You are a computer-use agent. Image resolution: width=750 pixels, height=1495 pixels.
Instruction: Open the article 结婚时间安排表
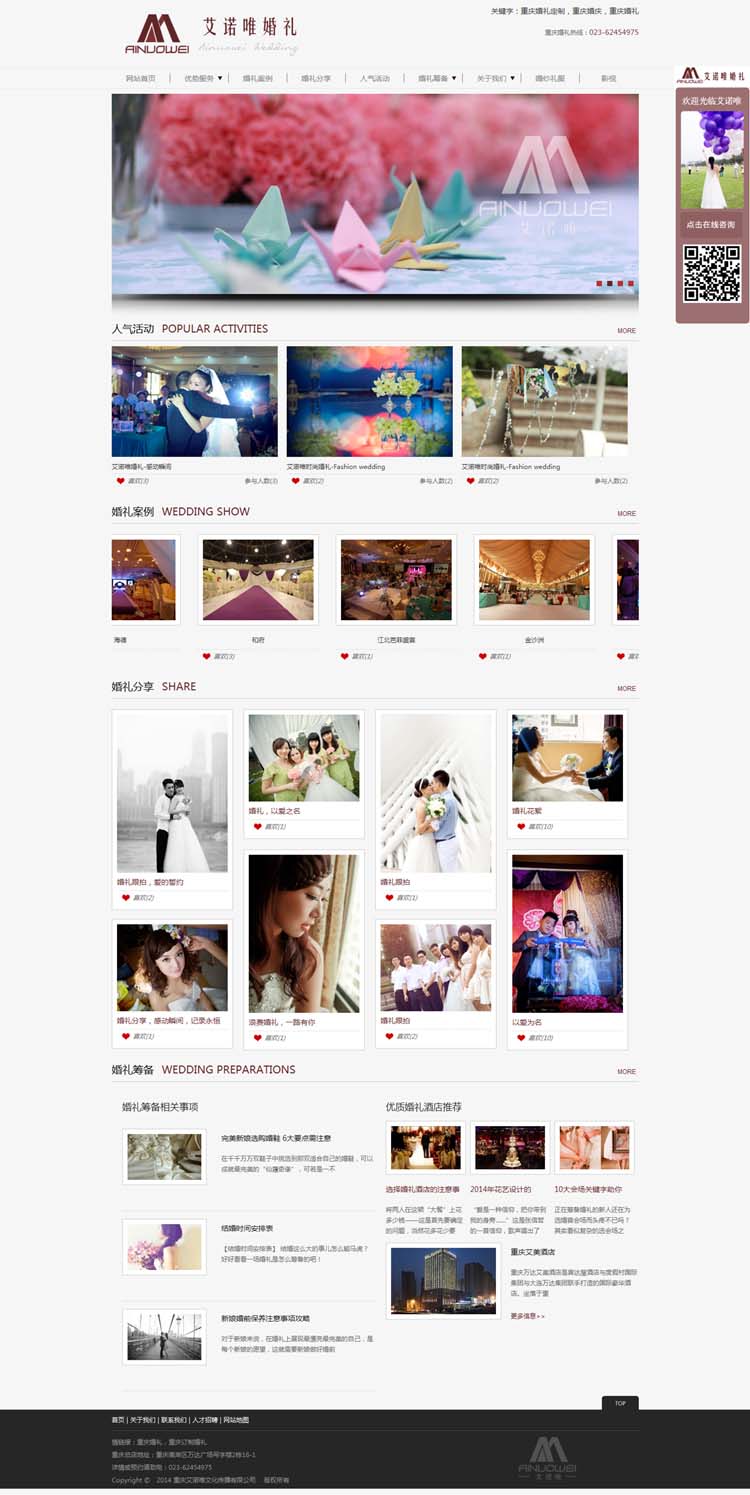click(x=247, y=1228)
